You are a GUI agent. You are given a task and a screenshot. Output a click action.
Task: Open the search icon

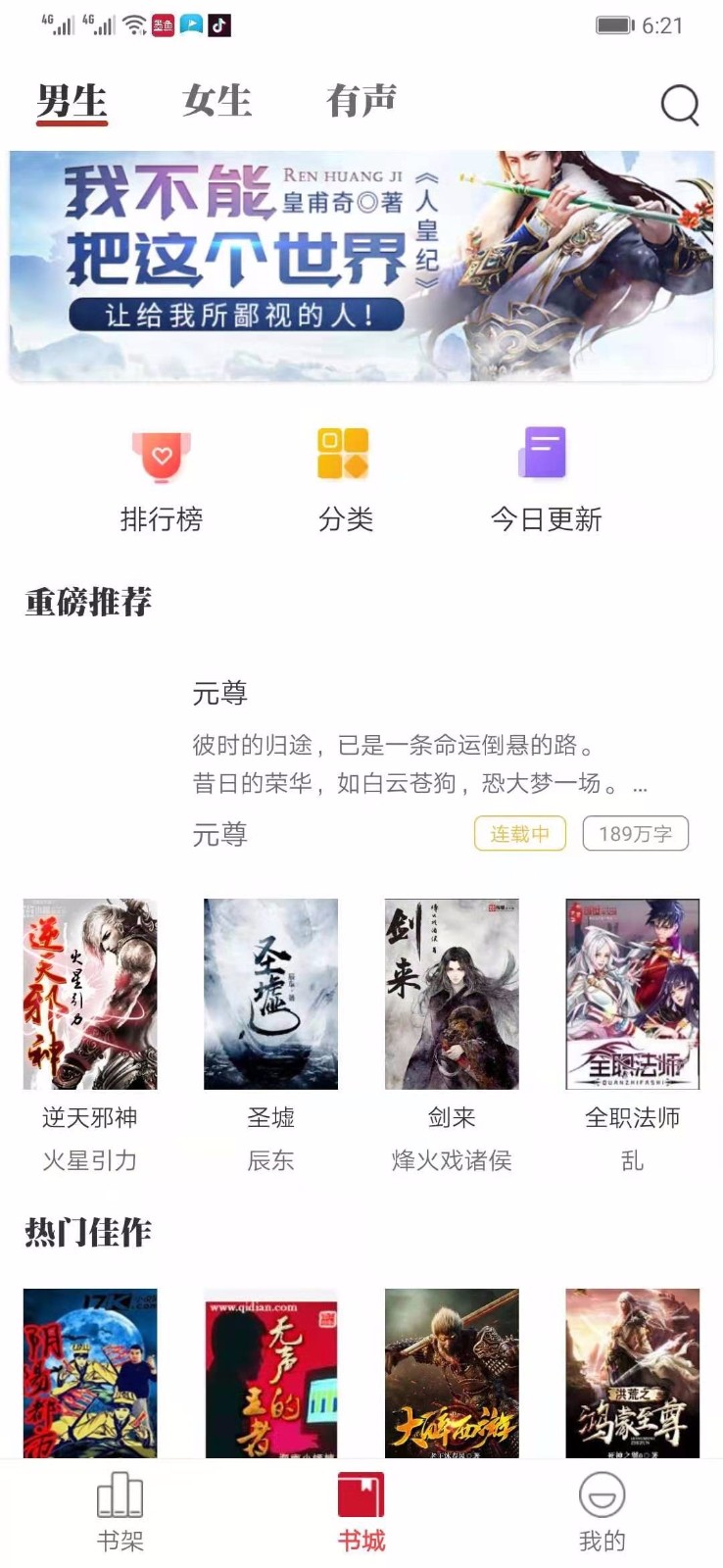680,104
